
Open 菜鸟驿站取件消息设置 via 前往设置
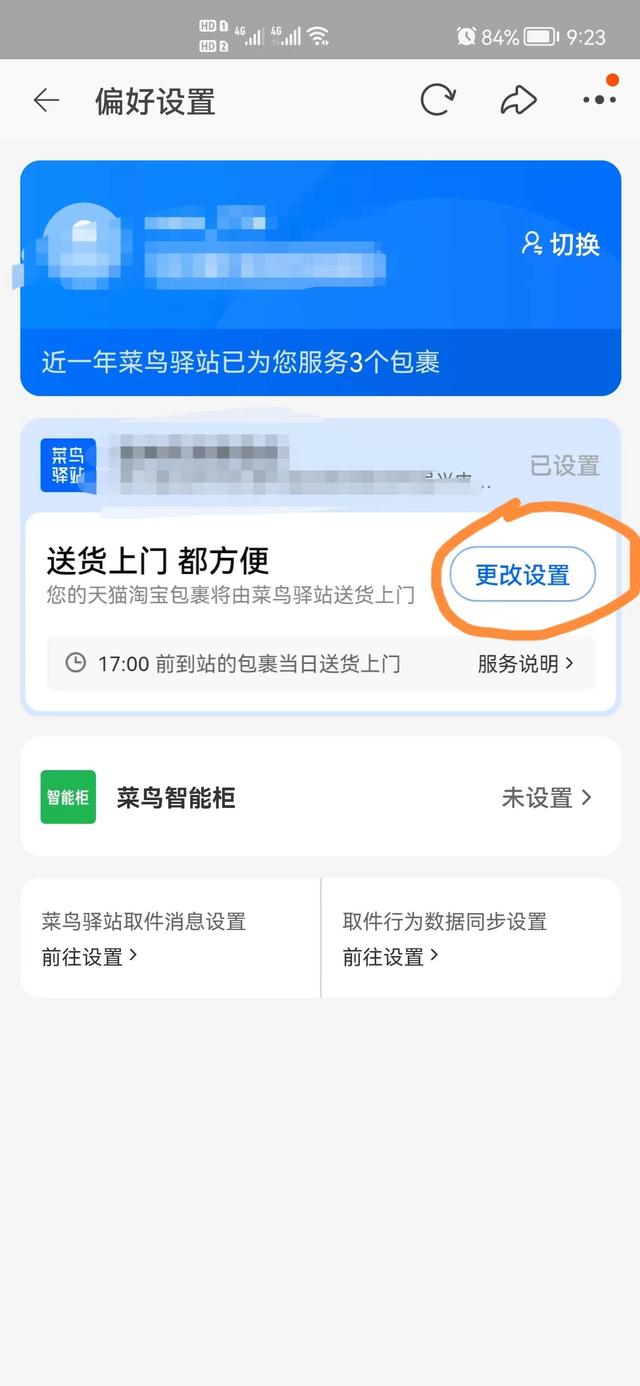pyautogui.click(x=89, y=957)
